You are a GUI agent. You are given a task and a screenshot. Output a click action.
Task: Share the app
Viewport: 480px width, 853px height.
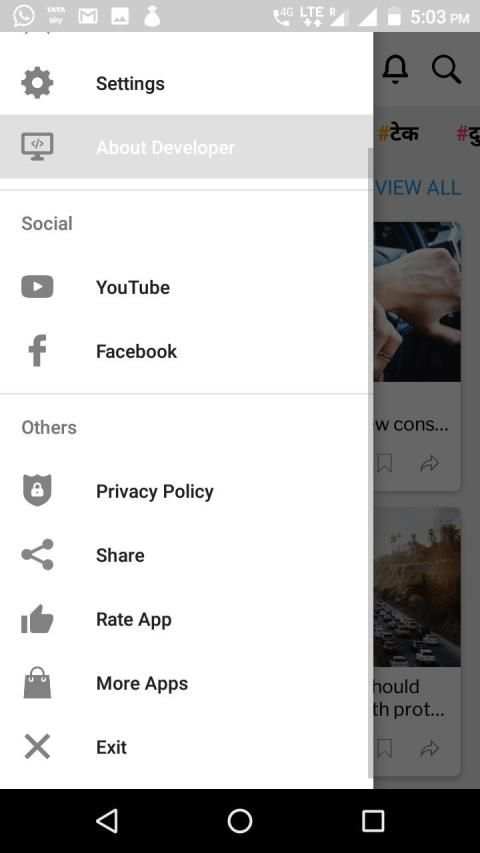tap(186, 555)
